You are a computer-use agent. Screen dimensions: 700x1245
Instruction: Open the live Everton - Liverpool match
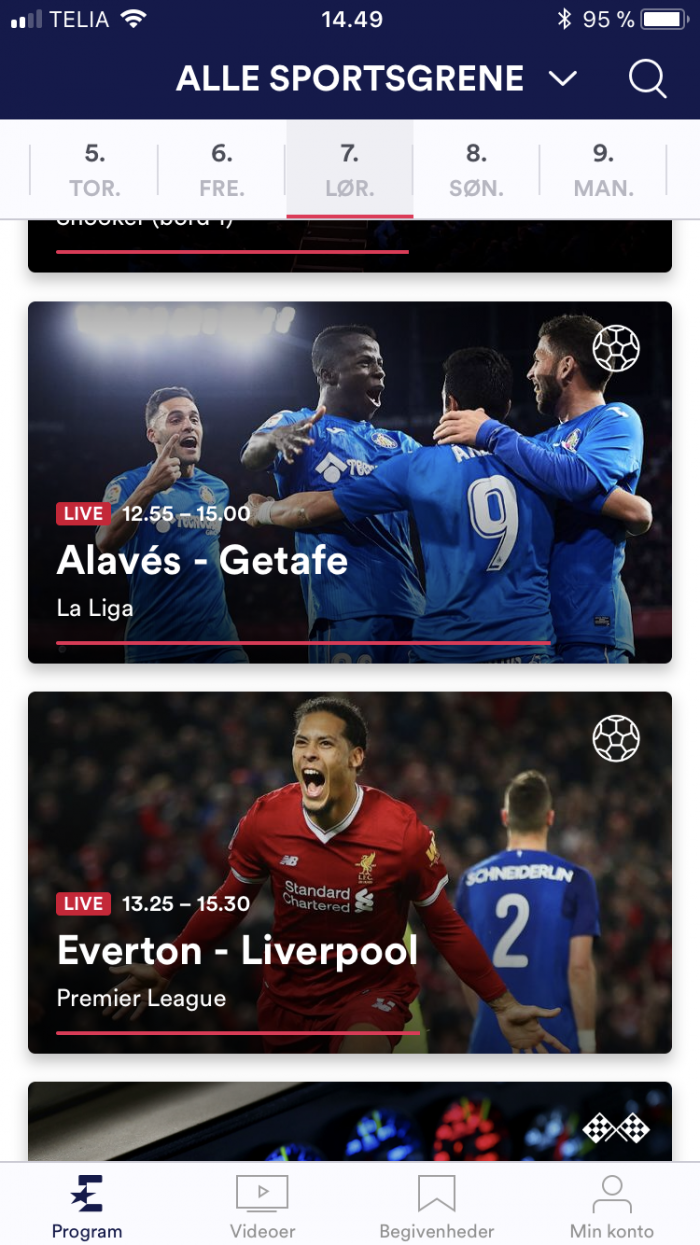pos(349,872)
